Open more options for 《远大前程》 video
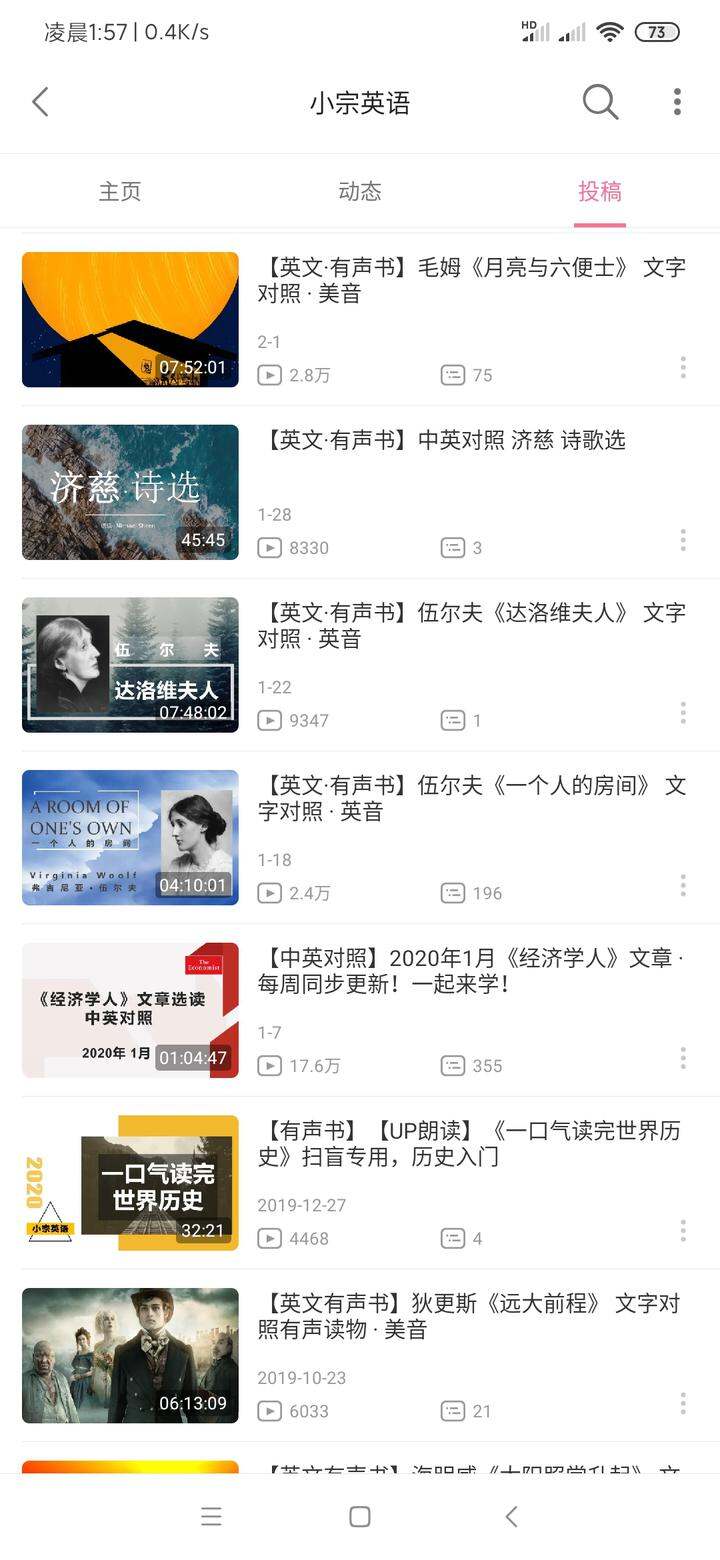 683,1403
